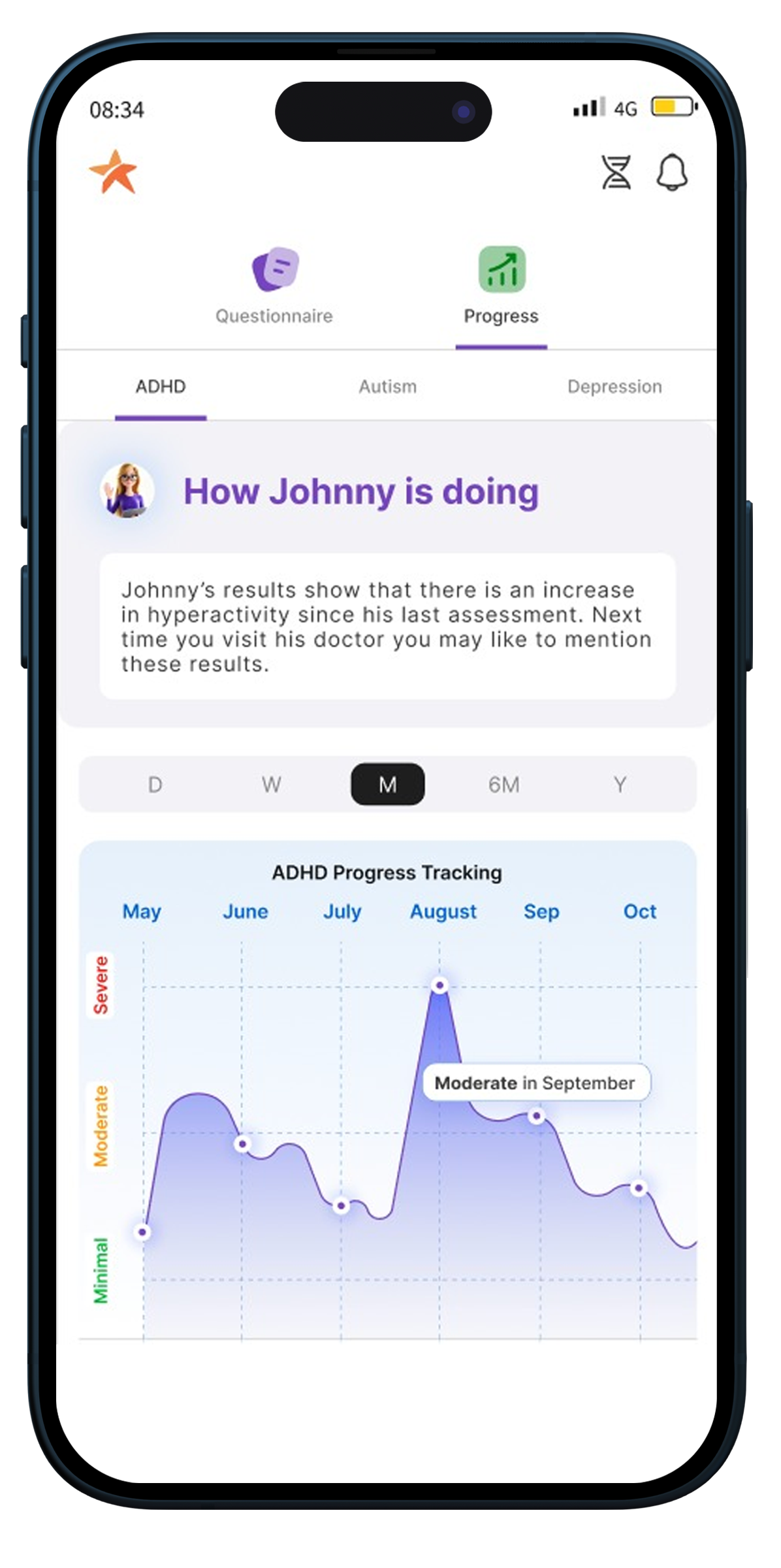The height and width of the screenshot is (1568, 781).
Task: Switch chart to 6M range
Action: point(503,784)
